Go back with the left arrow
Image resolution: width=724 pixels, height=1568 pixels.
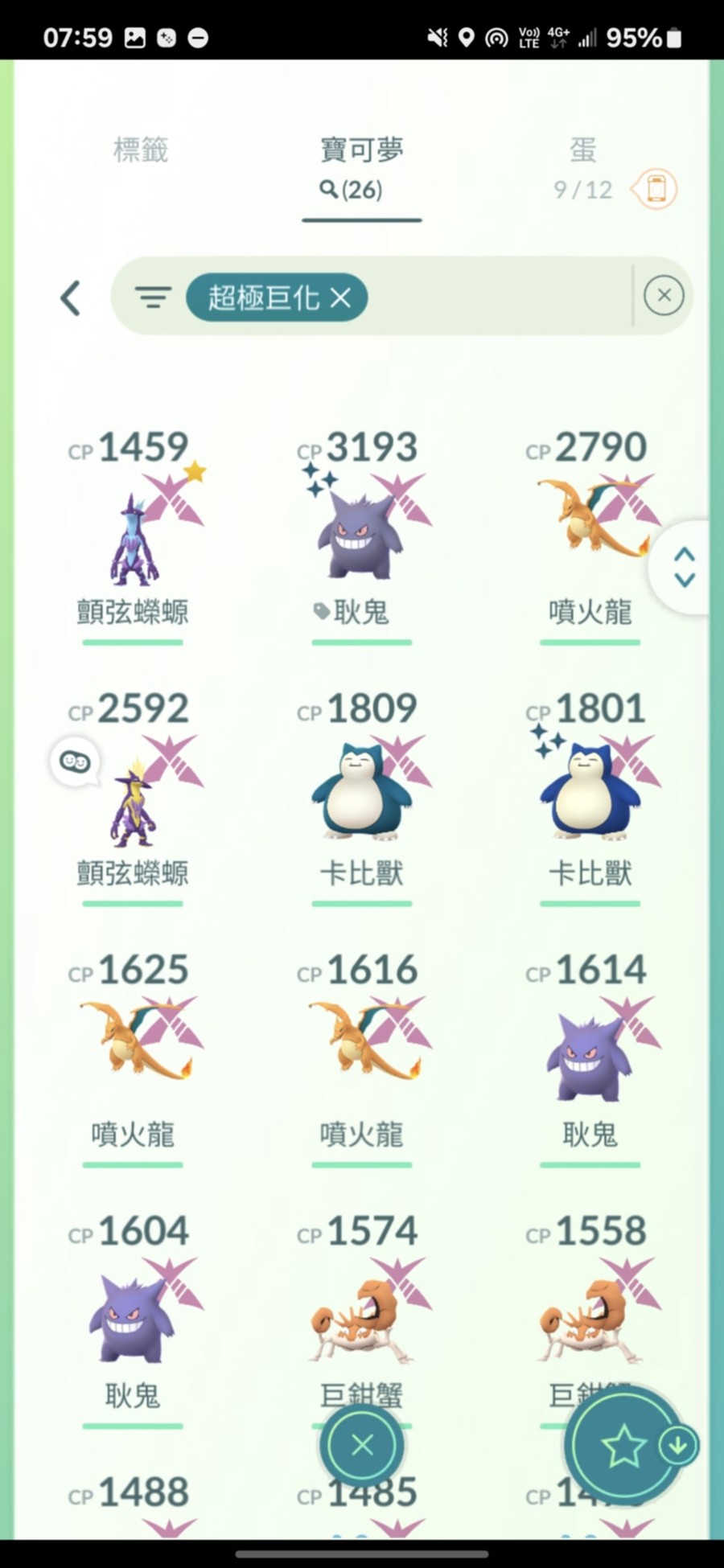click(71, 298)
